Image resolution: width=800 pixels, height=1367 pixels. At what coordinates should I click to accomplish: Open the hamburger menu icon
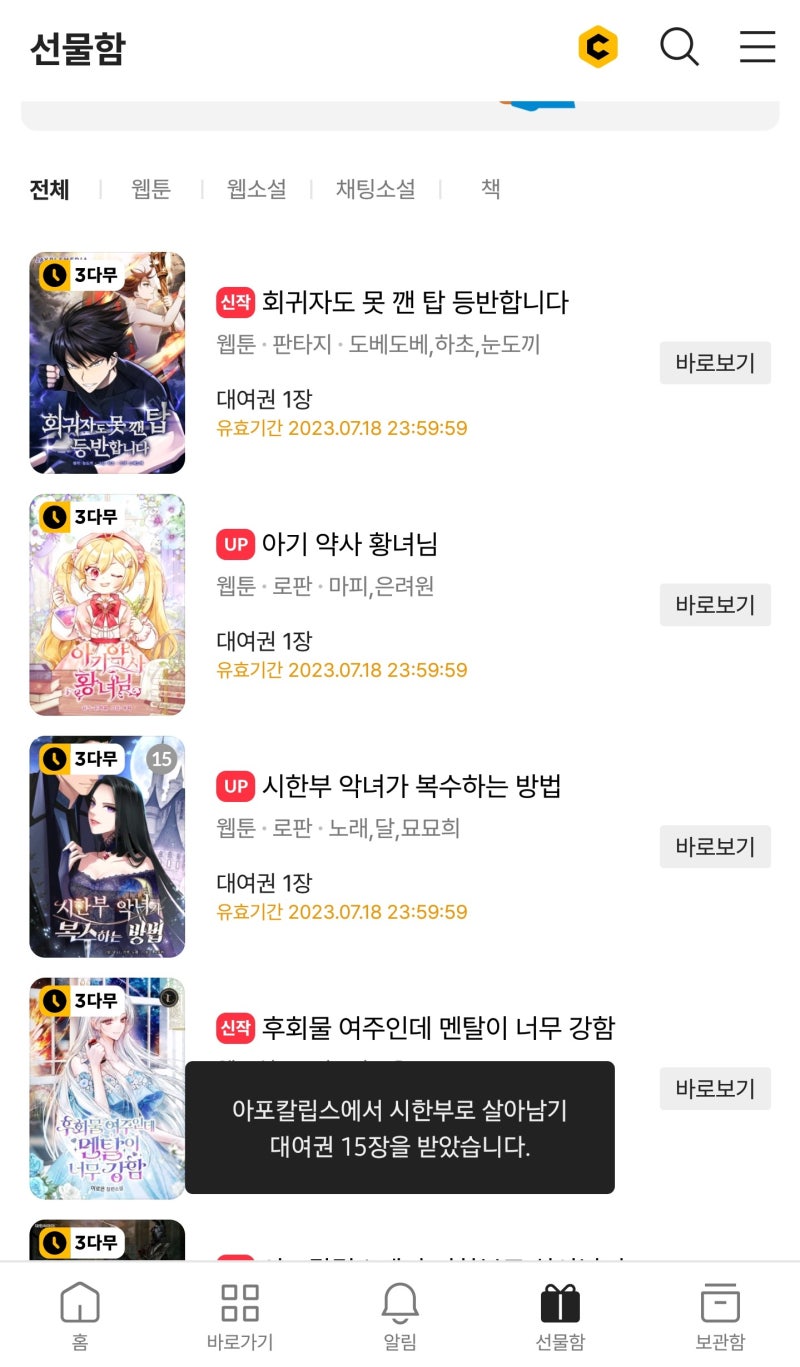[x=757, y=46]
